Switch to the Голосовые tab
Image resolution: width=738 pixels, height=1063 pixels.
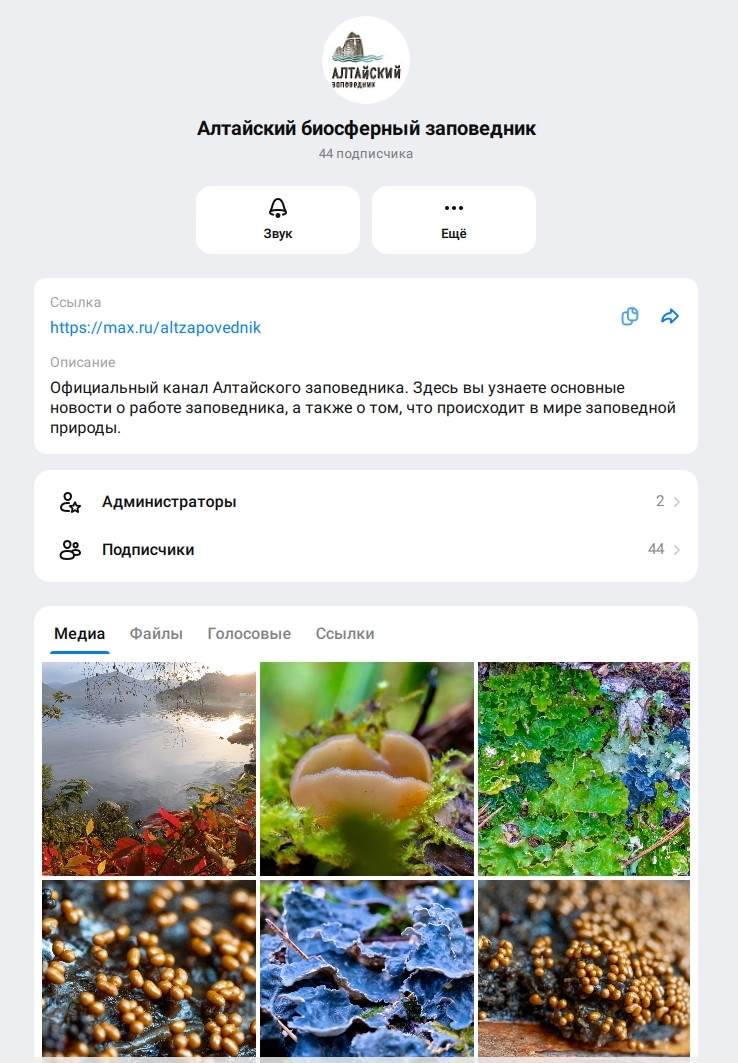pyautogui.click(x=249, y=634)
